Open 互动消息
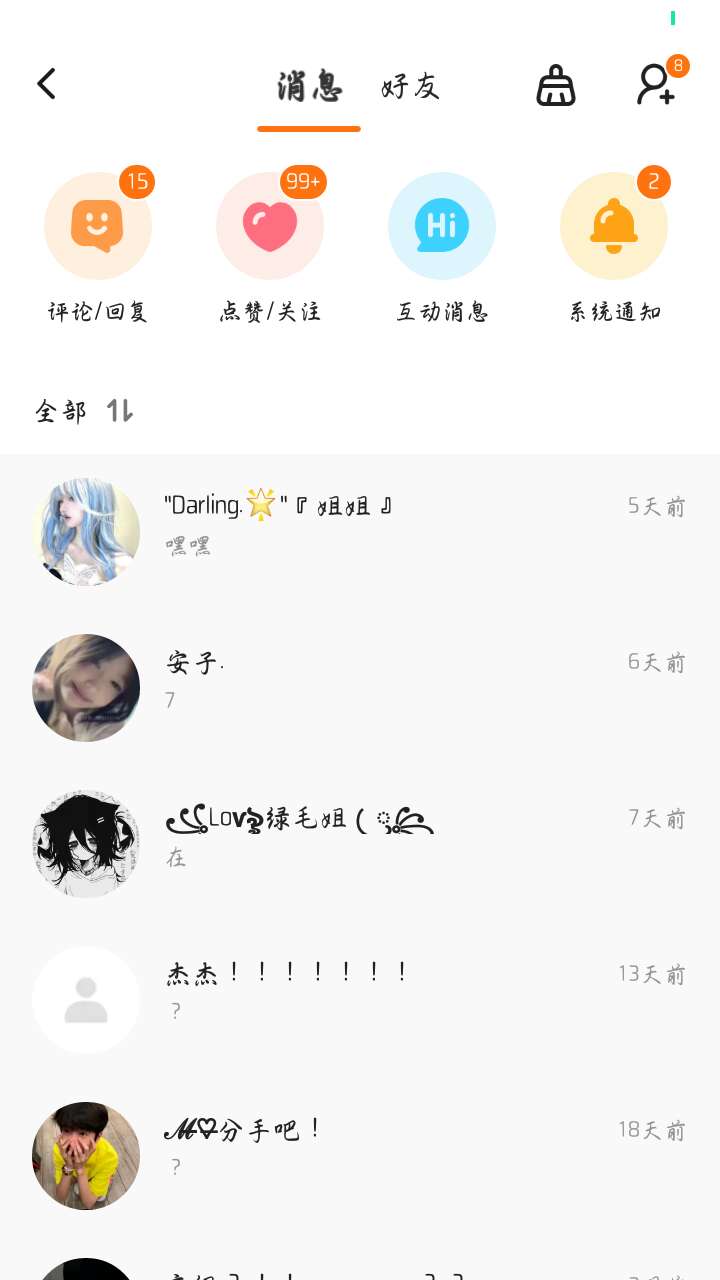The image size is (720, 1280). point(442,226)
